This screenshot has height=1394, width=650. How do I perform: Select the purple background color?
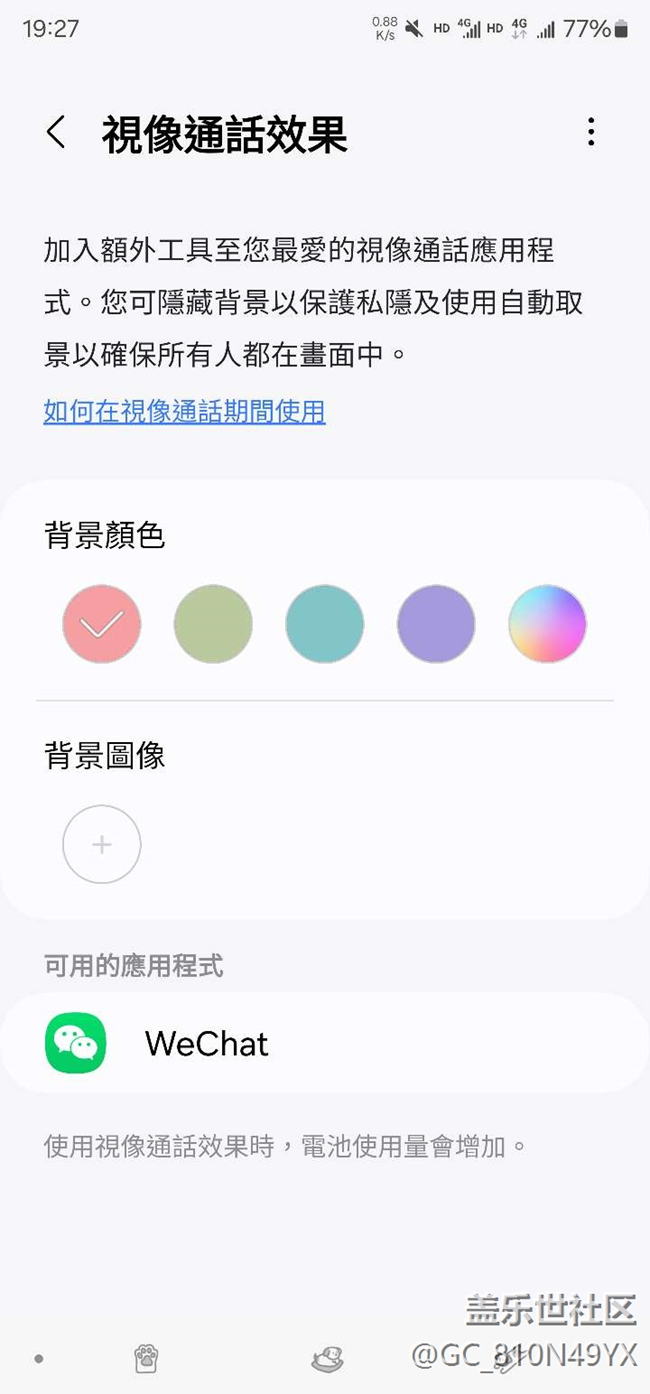pyautogui.click(x=436, y=624)
